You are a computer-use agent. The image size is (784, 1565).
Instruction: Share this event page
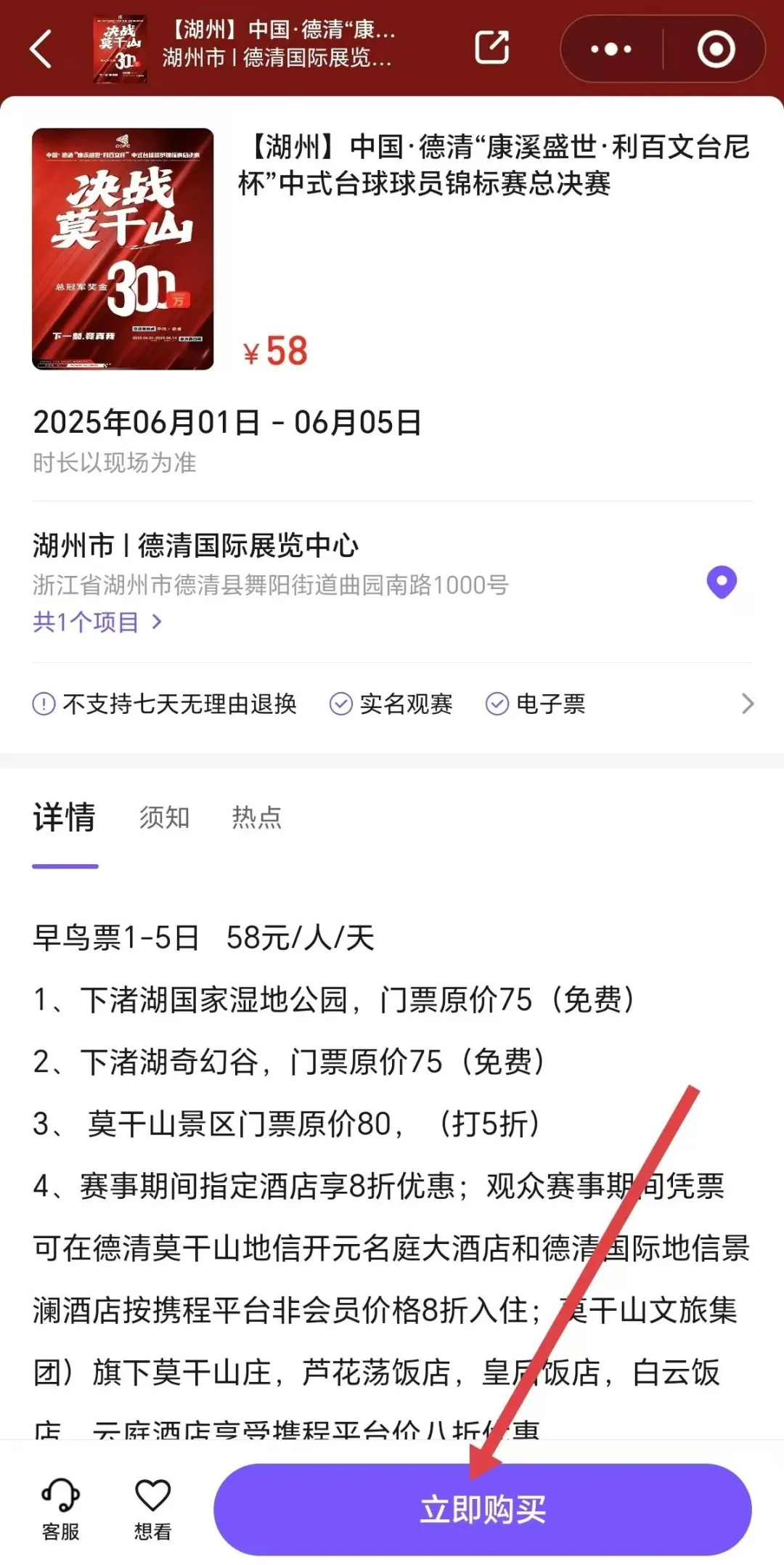(491, 48)
